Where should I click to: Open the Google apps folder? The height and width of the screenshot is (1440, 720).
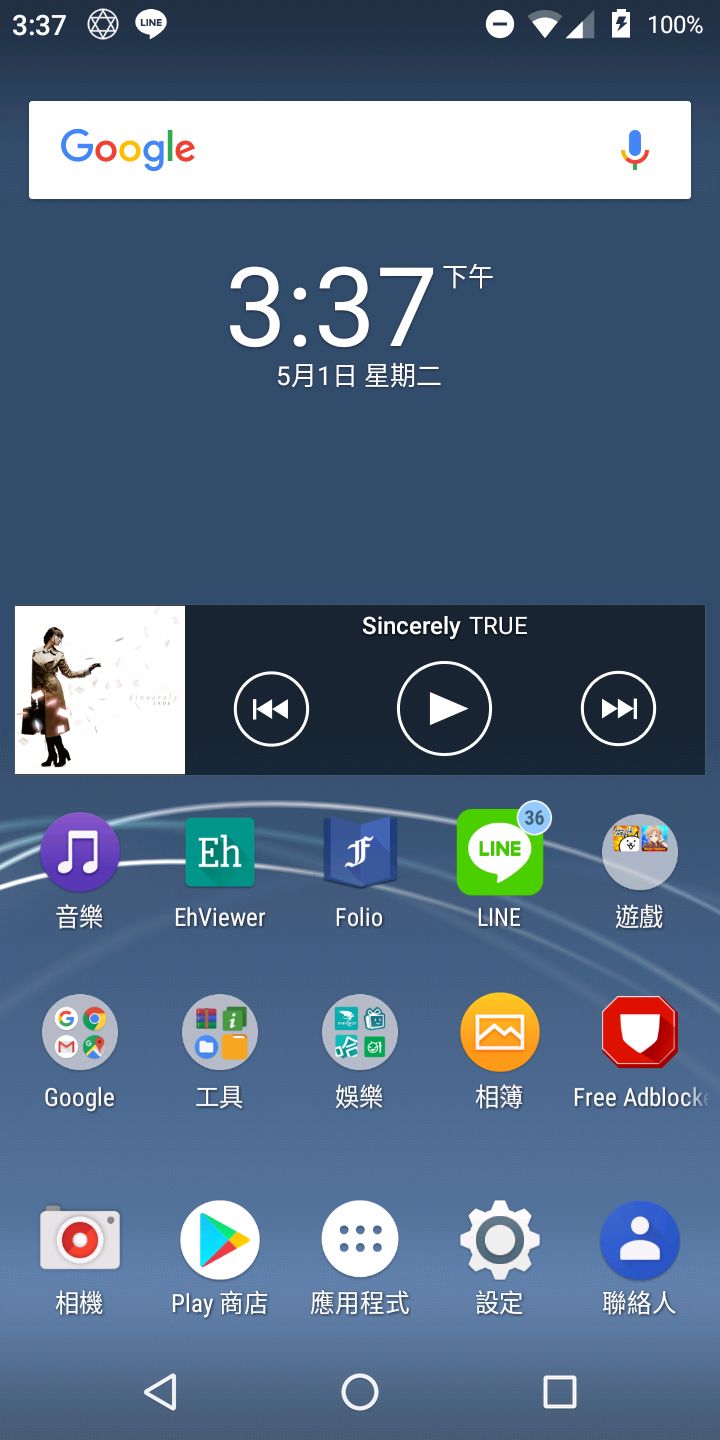coord(80,1033)
